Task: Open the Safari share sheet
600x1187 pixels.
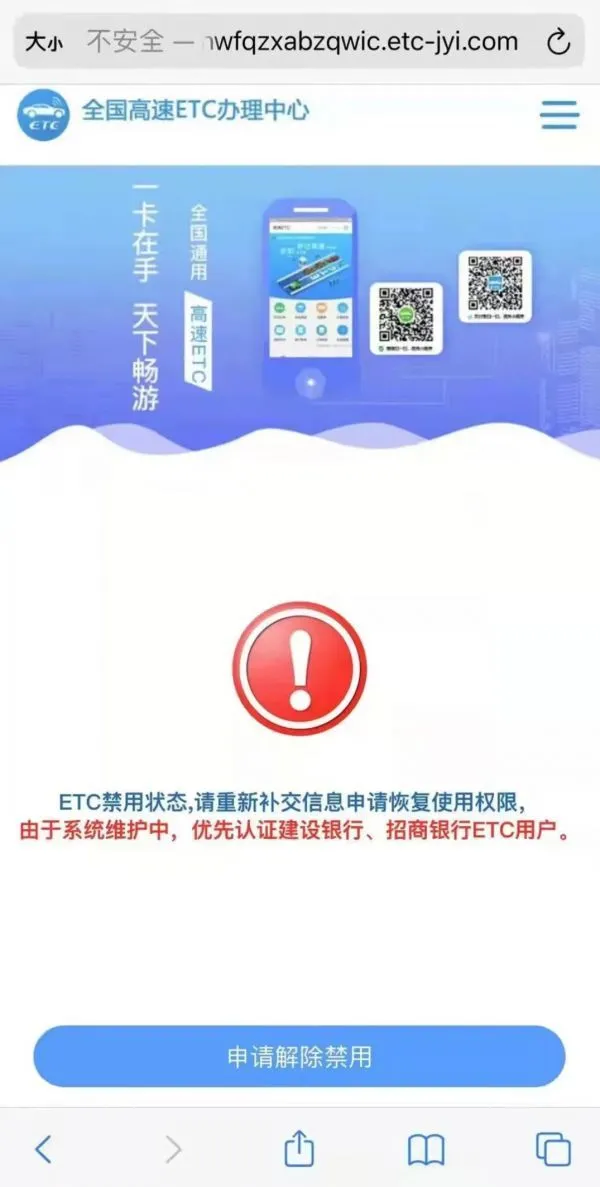Action: pyautogui.click(x=299, y=1149)
